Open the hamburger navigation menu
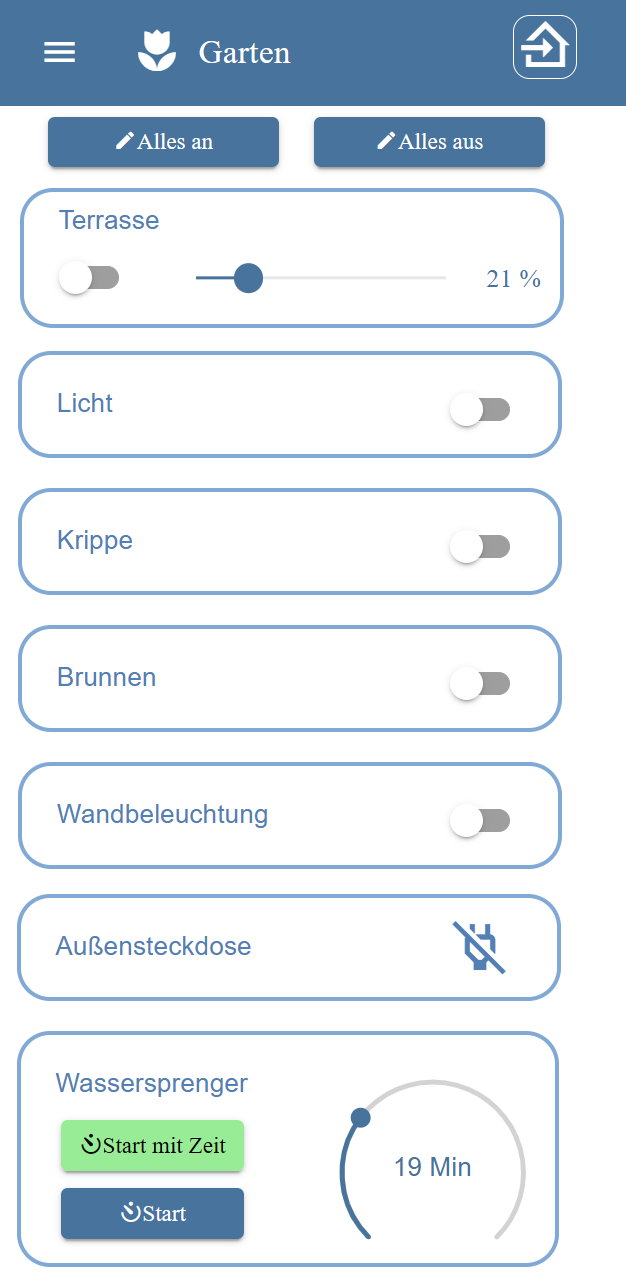 [x=60, y=53]
